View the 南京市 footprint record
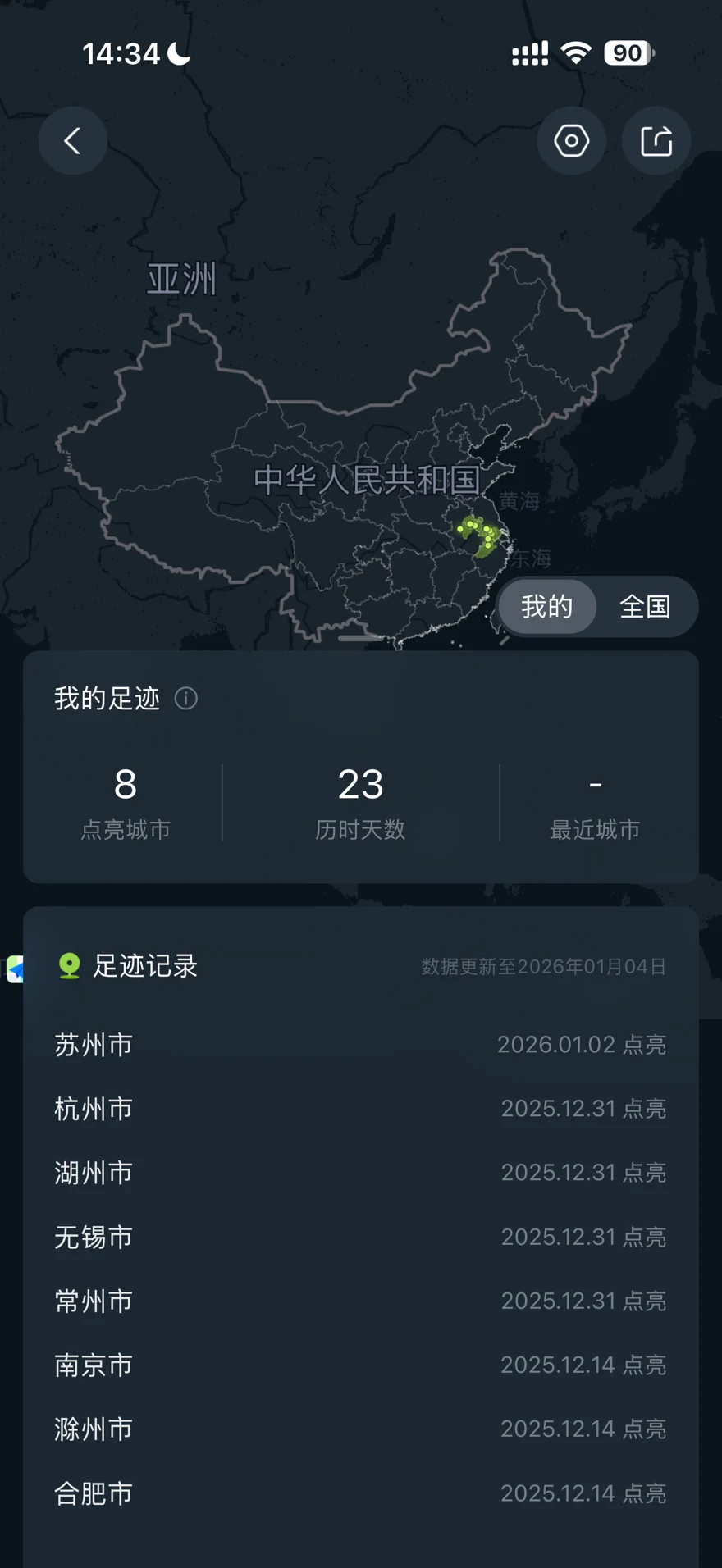Screen dimensions: 722x1568 [x=361, y=1365]
